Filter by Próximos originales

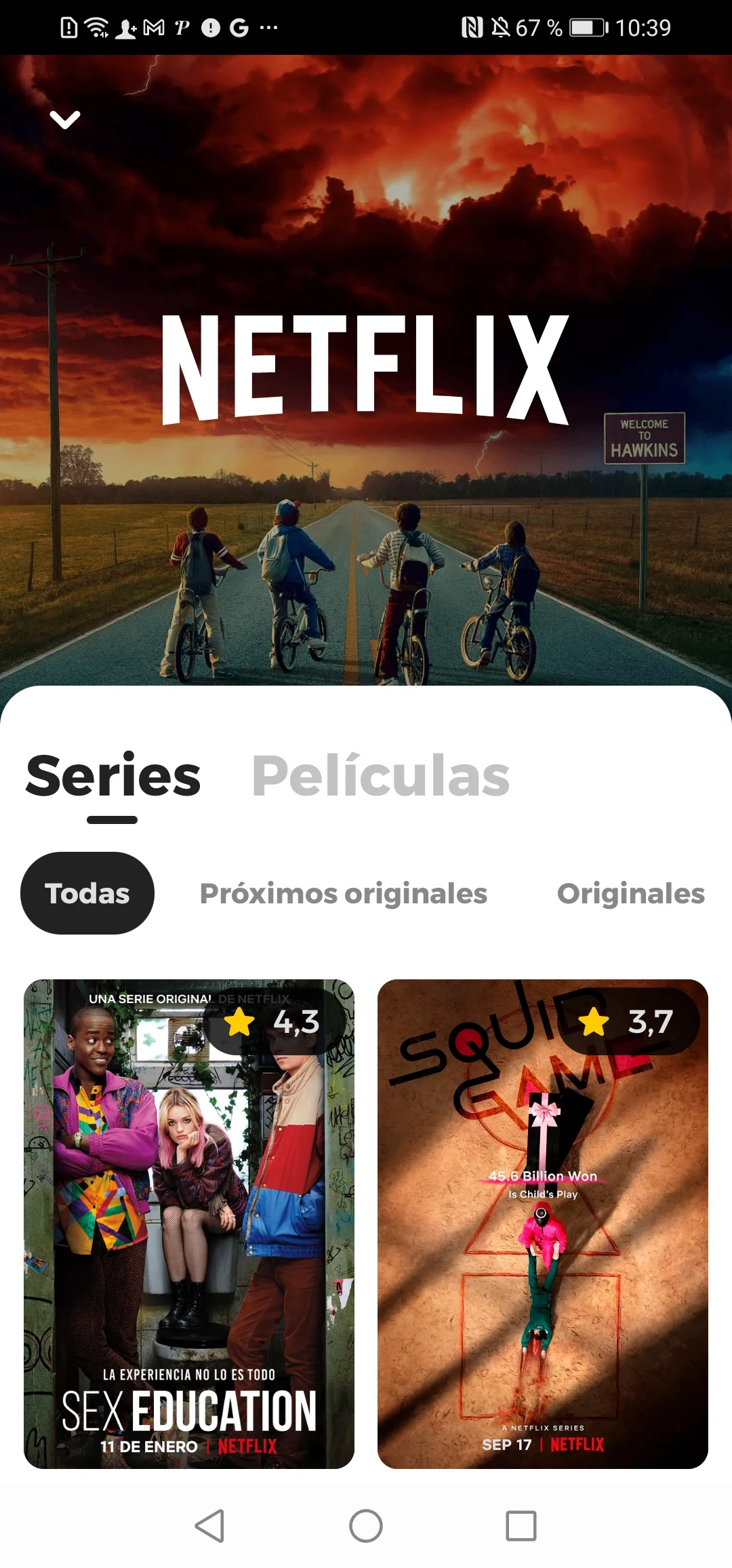pos(343,893)
